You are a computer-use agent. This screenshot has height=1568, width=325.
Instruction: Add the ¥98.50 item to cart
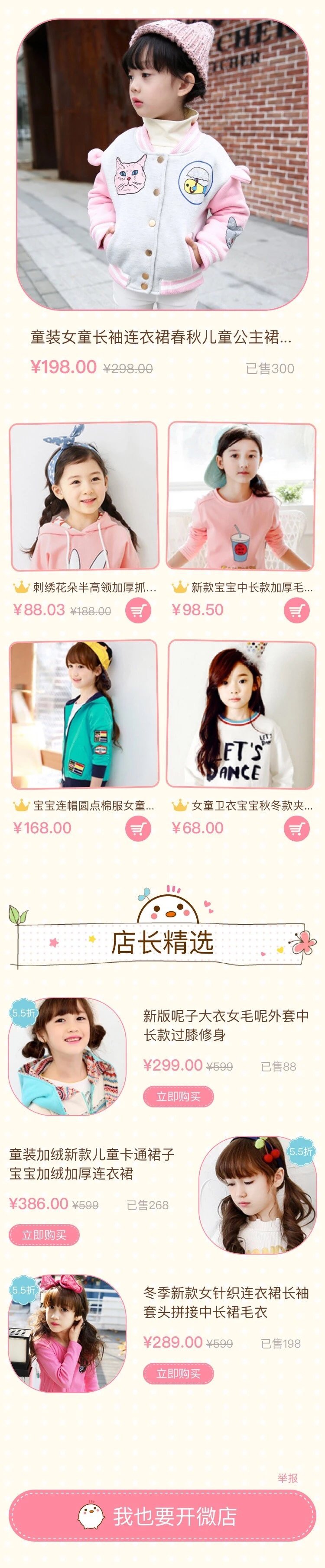(296, 610)
